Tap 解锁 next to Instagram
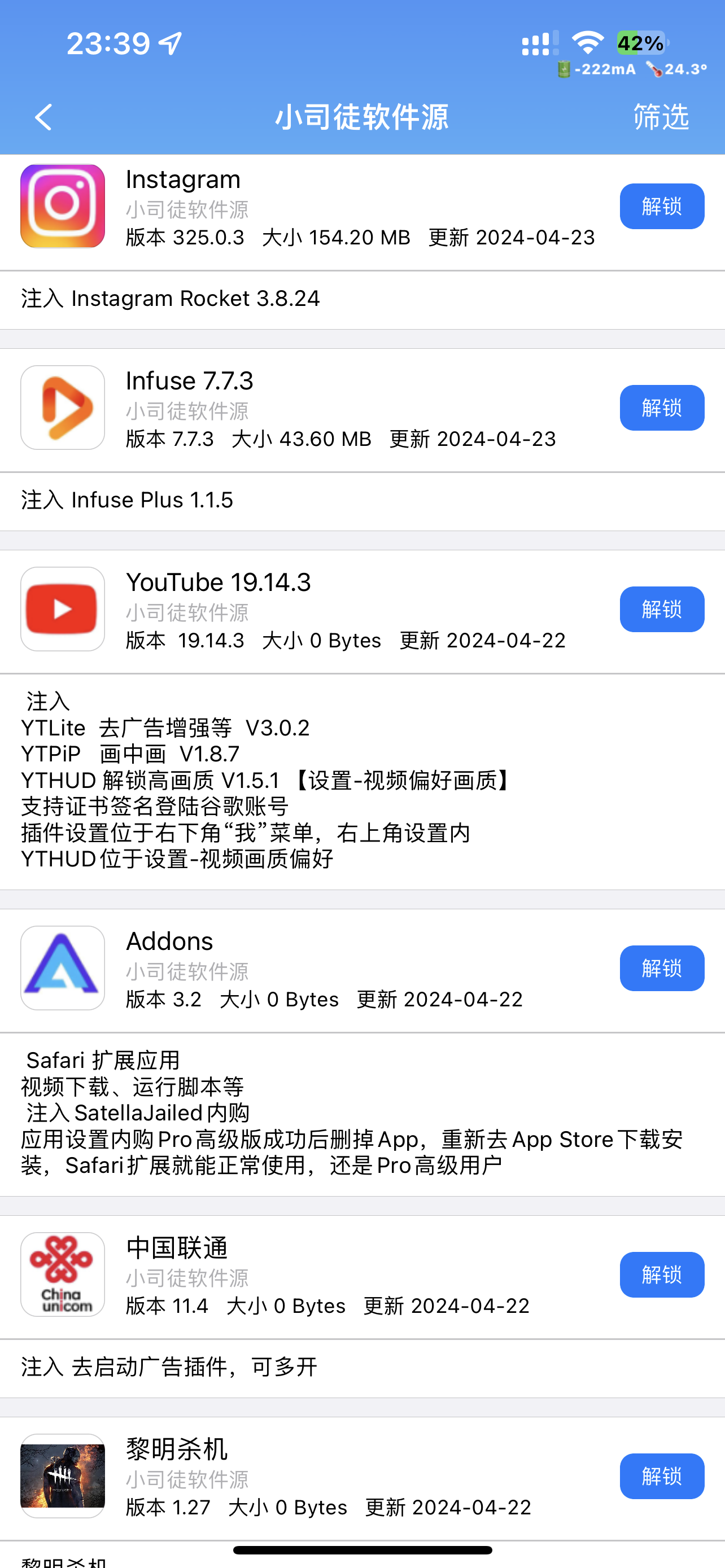The image size is (725, 1568). tap(662, 206)
